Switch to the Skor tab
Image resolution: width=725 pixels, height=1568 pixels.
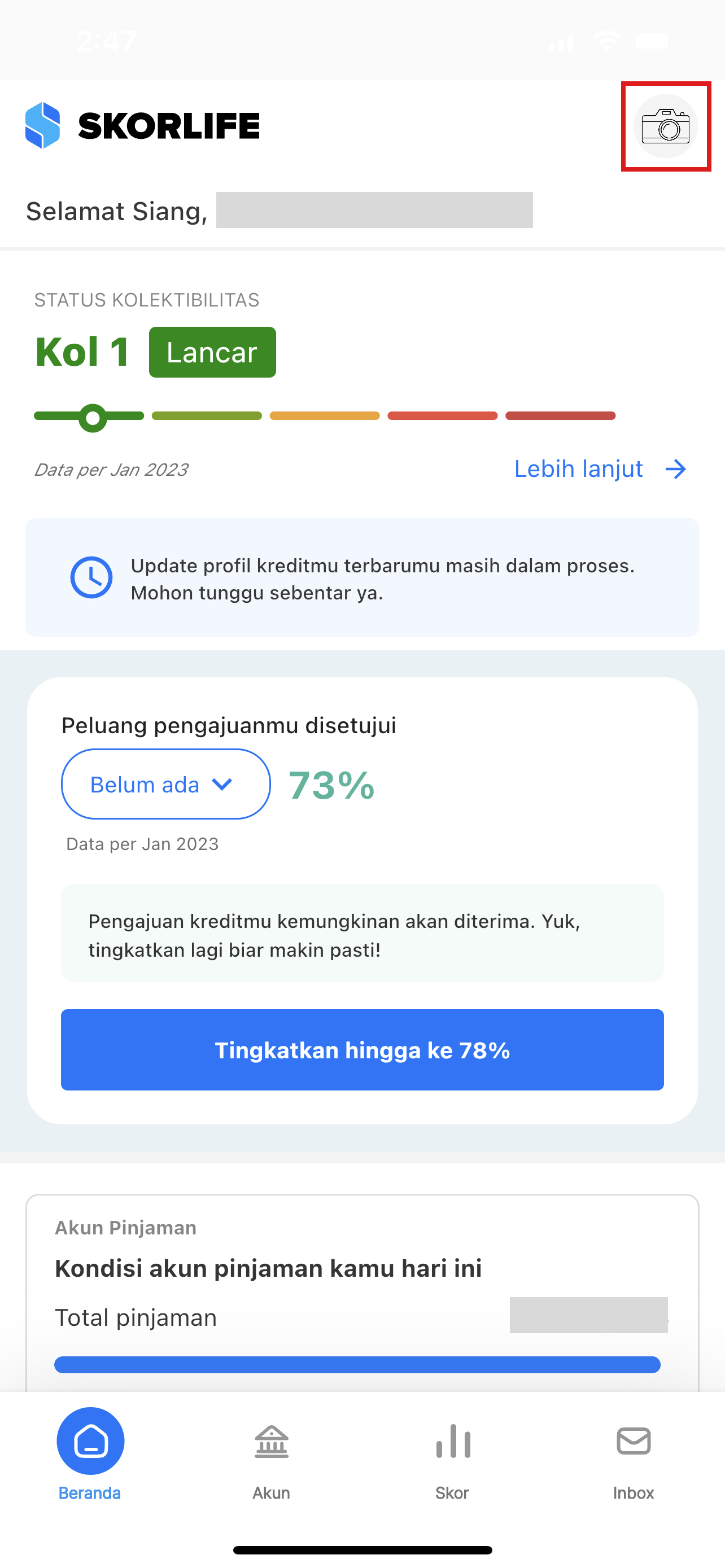point(452,1461)
